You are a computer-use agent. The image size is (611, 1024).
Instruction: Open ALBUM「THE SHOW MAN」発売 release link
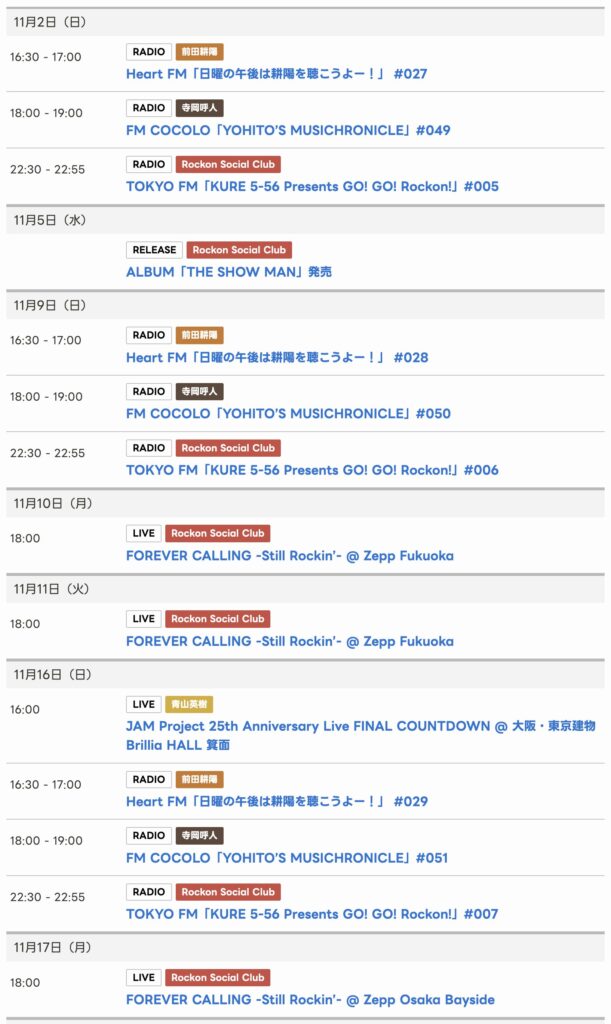229,272
